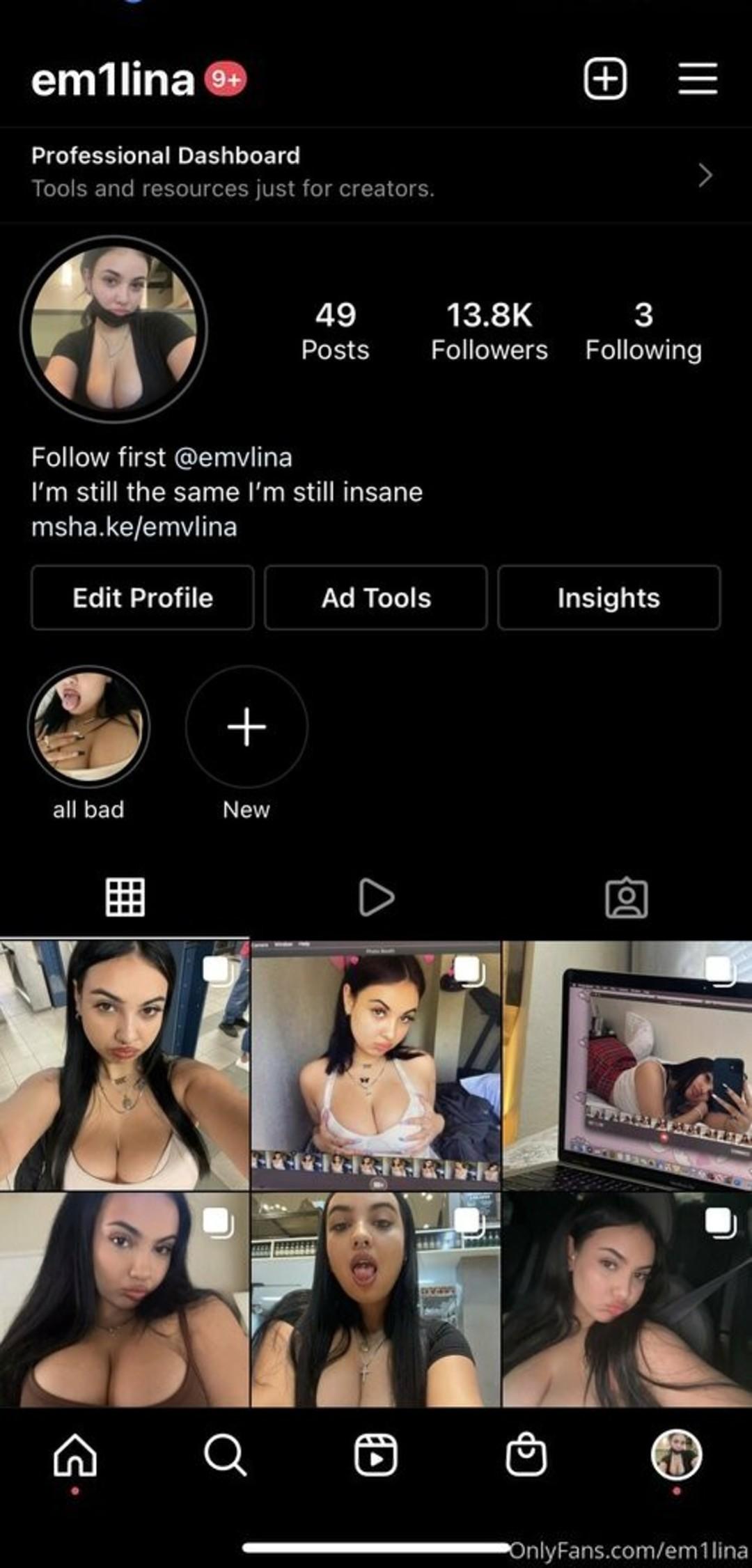Open the laptop screen post thumbnail
The width and height of the screenshot is (752, 1568).
tap(627, 1066)
